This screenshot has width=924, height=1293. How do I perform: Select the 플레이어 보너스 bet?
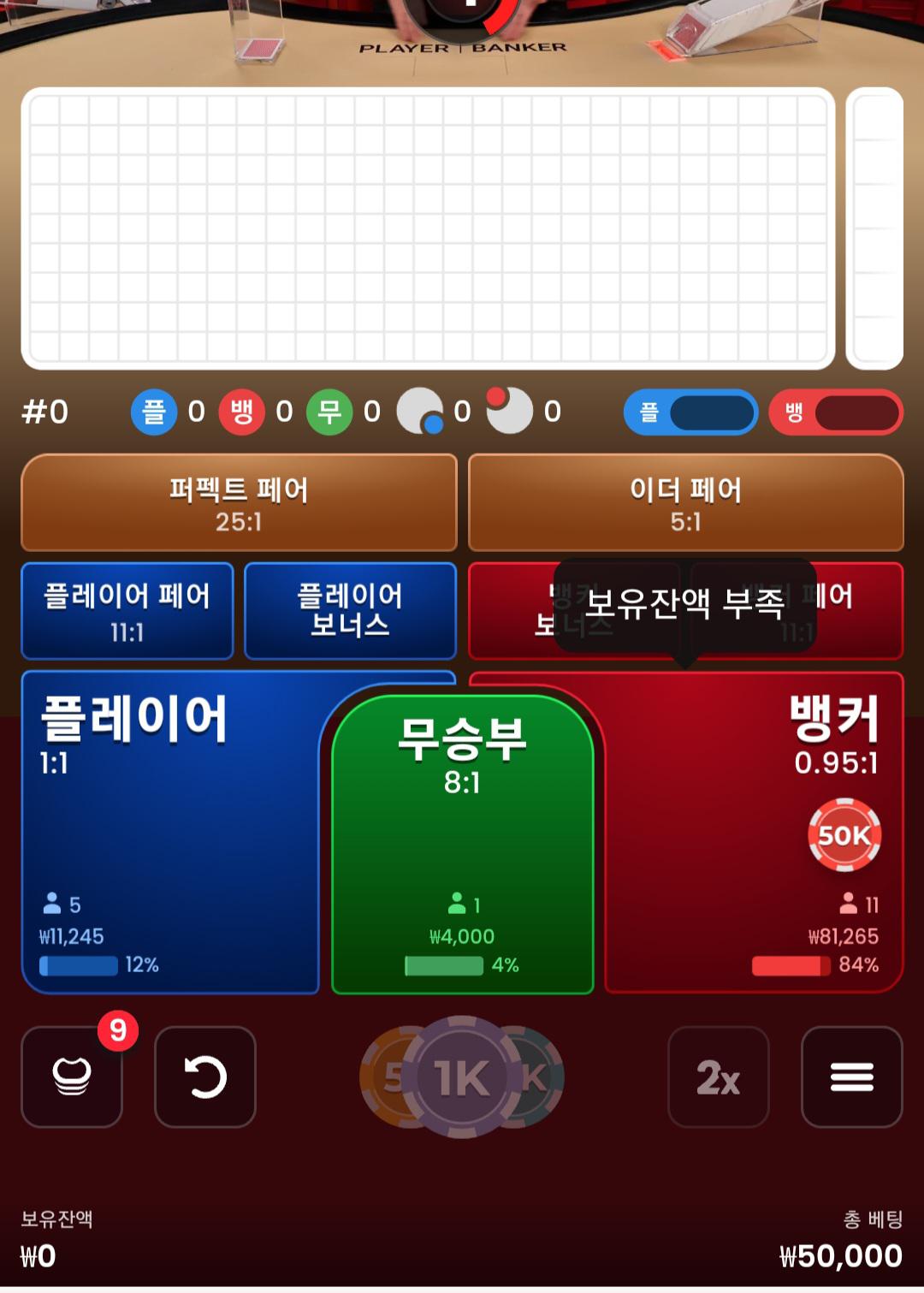pyautogui.click(x=350, y=611)
